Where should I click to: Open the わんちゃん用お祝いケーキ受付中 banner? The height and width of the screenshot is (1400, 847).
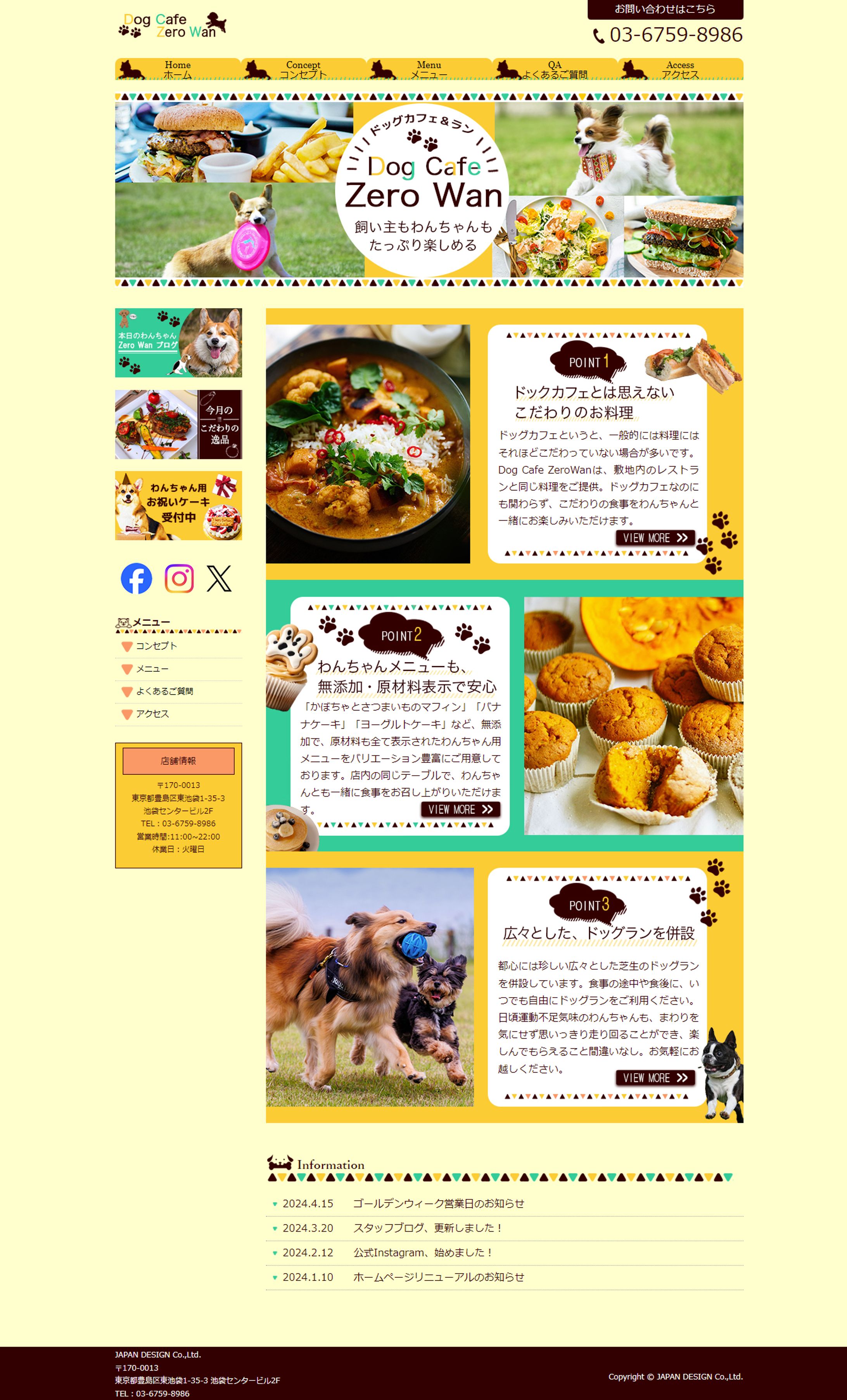178,506
